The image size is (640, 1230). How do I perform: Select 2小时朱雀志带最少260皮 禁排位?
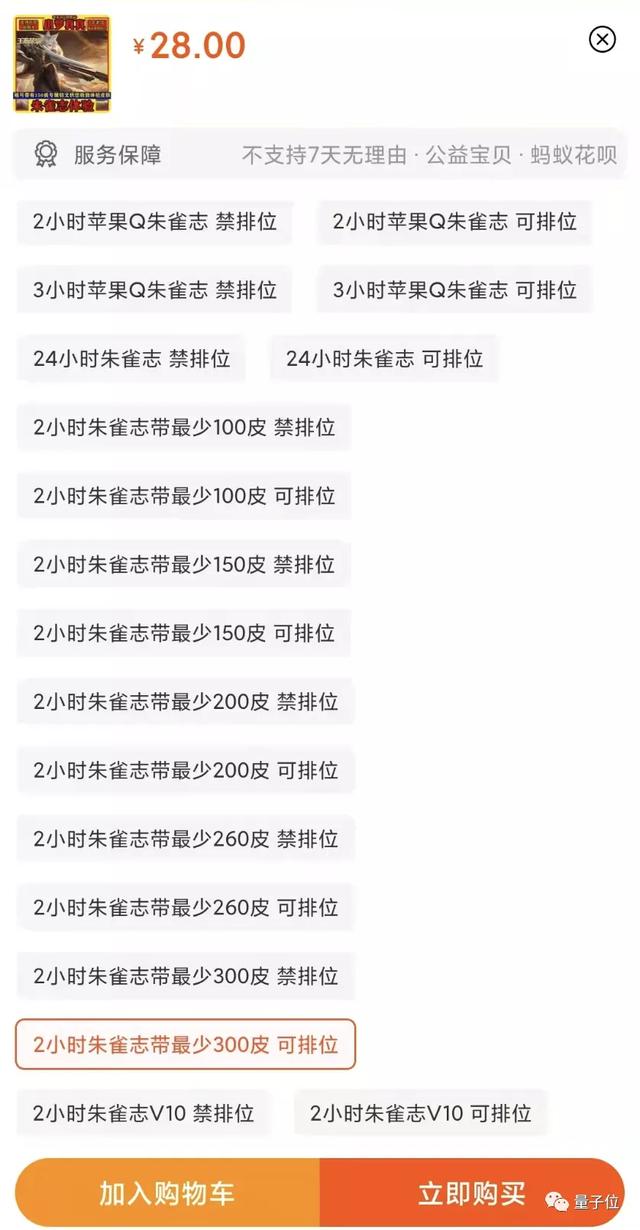185,839
